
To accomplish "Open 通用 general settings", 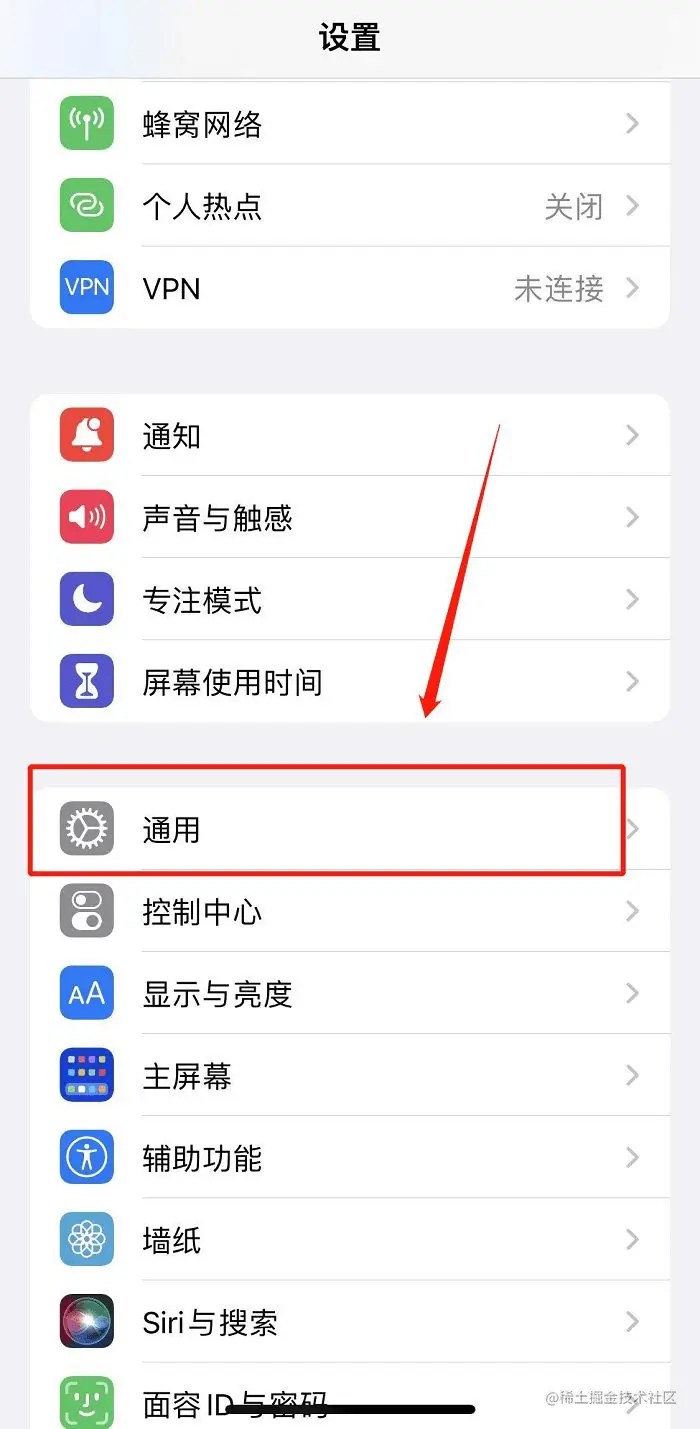I will point(350,829).
